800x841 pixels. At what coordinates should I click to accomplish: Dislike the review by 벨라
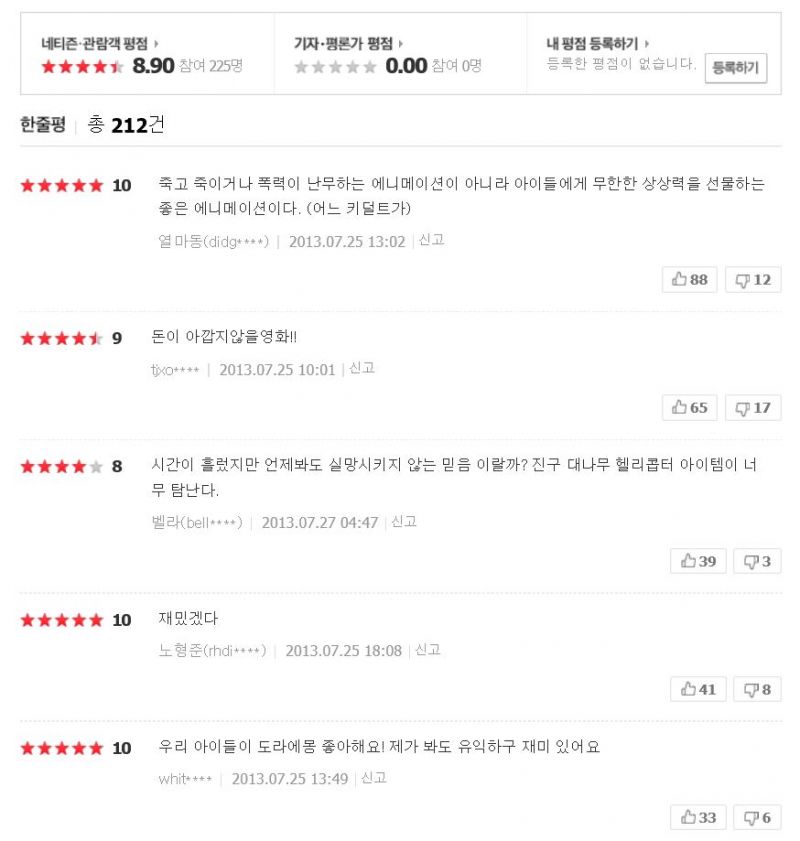tap(757, 562)
